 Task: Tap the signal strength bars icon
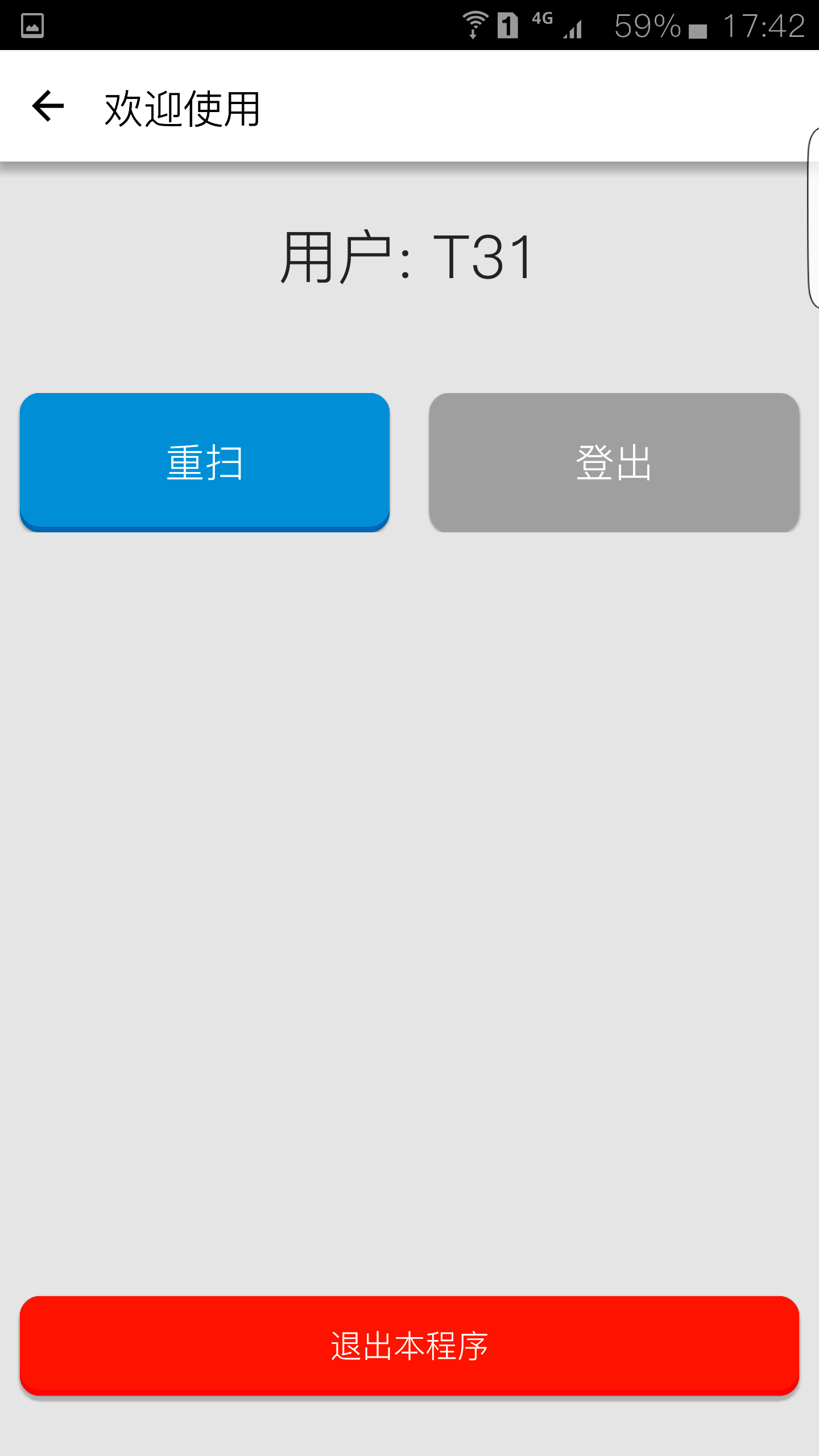572,28
